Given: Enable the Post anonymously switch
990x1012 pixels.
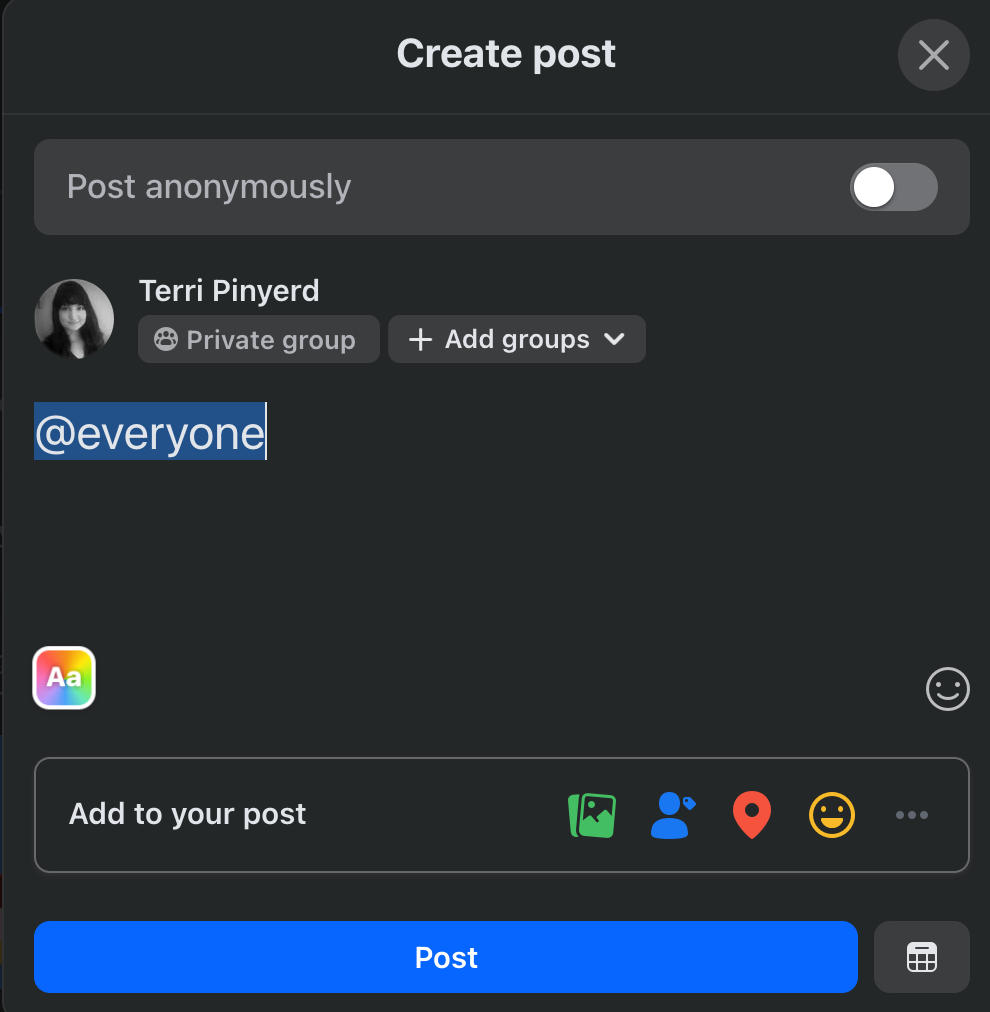Looking at the screenshot, I should pyautogui.click(x=893, y=187).
